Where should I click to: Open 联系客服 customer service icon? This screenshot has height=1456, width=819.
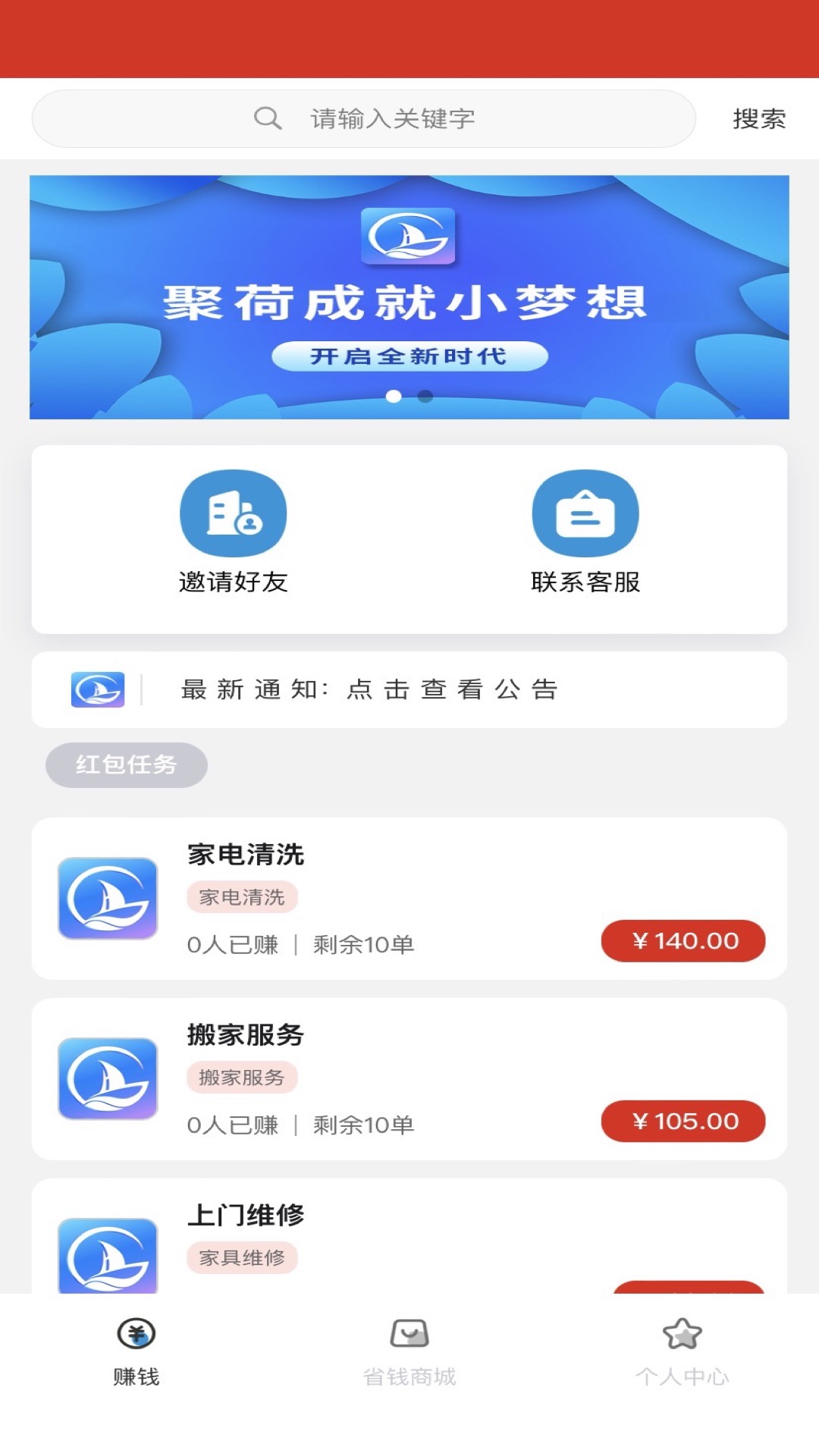(585, 513)
